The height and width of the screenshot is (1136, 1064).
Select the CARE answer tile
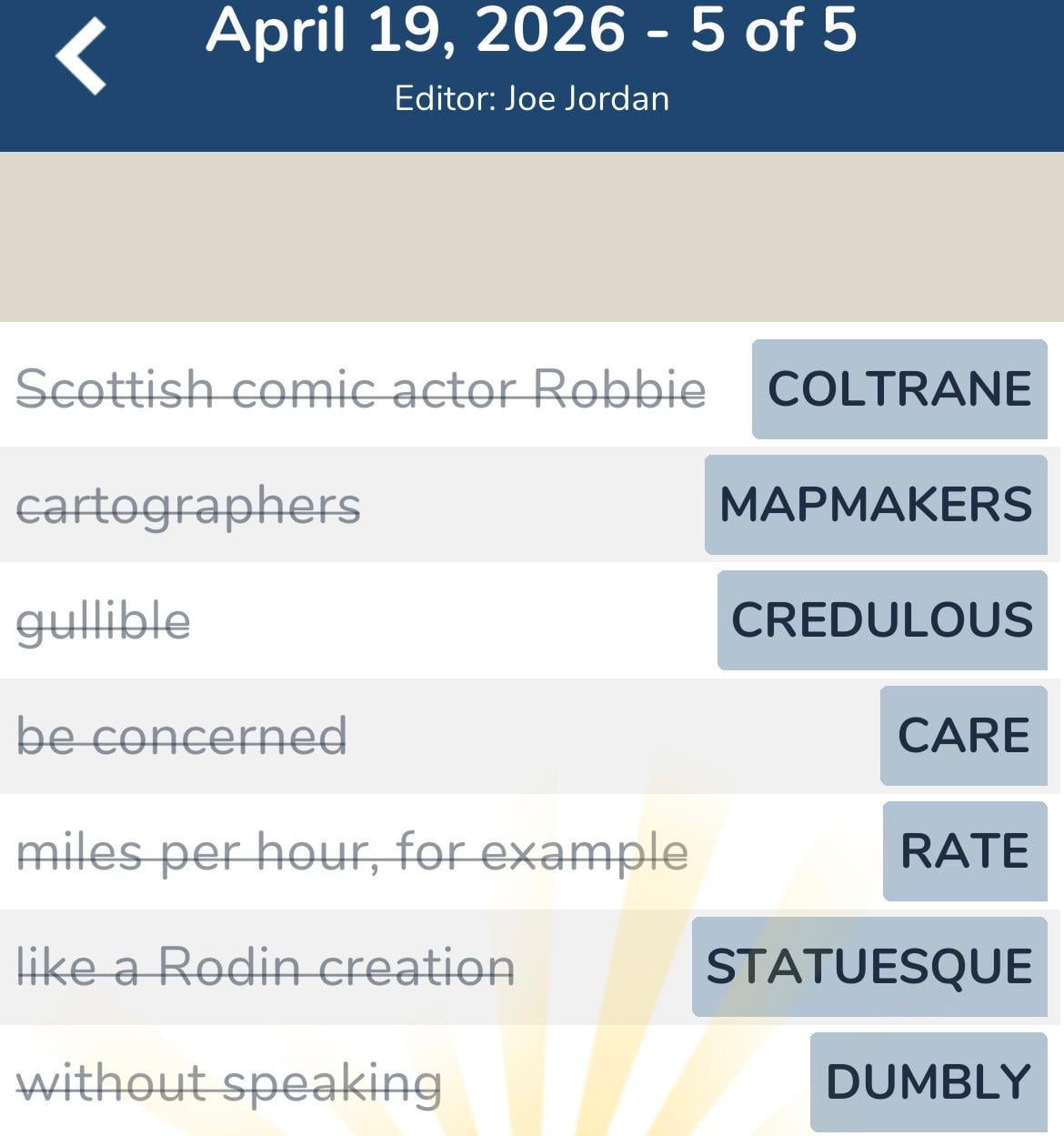pos(962,735)
